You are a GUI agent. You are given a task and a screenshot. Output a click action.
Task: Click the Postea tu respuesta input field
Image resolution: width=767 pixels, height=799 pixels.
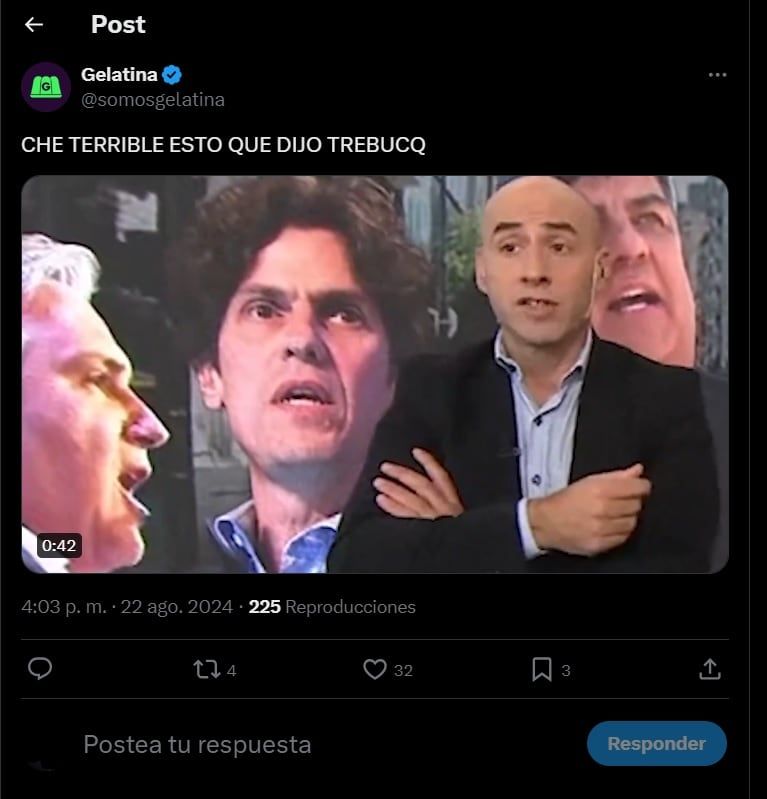[200, 744]
